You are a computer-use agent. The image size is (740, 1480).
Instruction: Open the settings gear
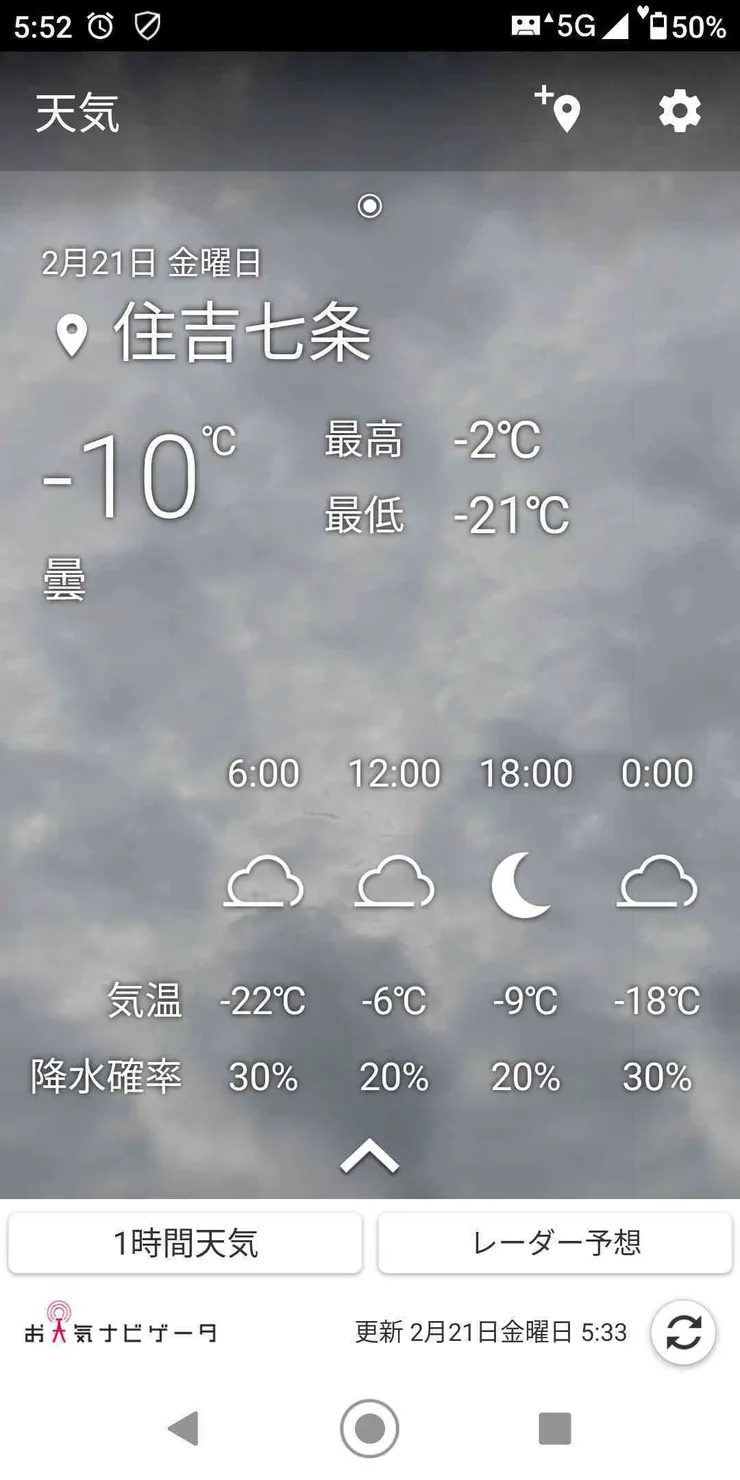coord(680,111)
